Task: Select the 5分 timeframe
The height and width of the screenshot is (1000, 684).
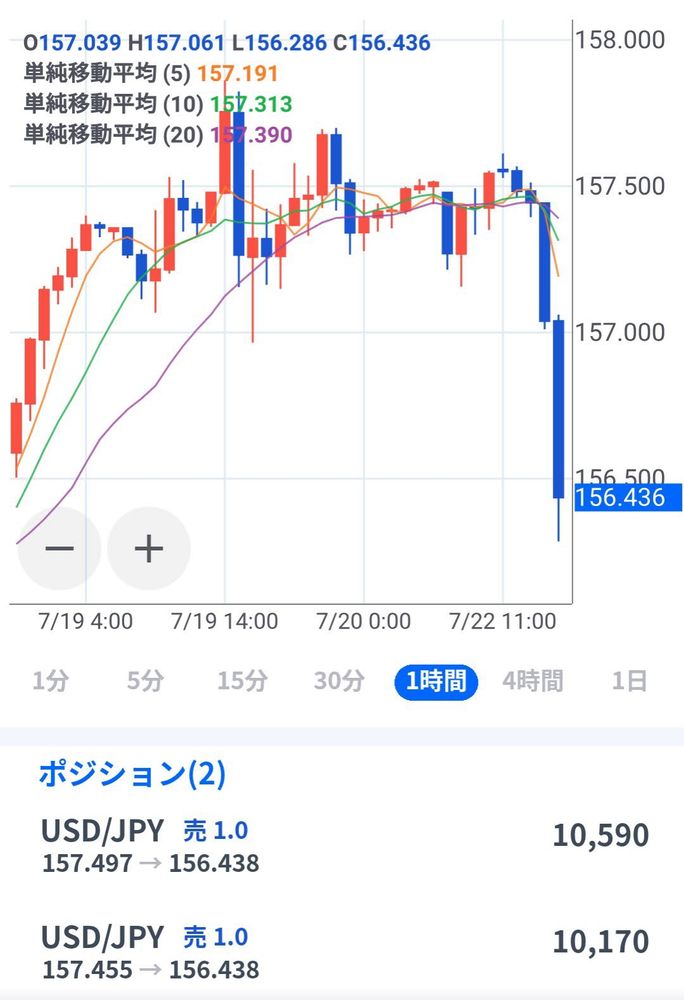Action: pos(145,682)
